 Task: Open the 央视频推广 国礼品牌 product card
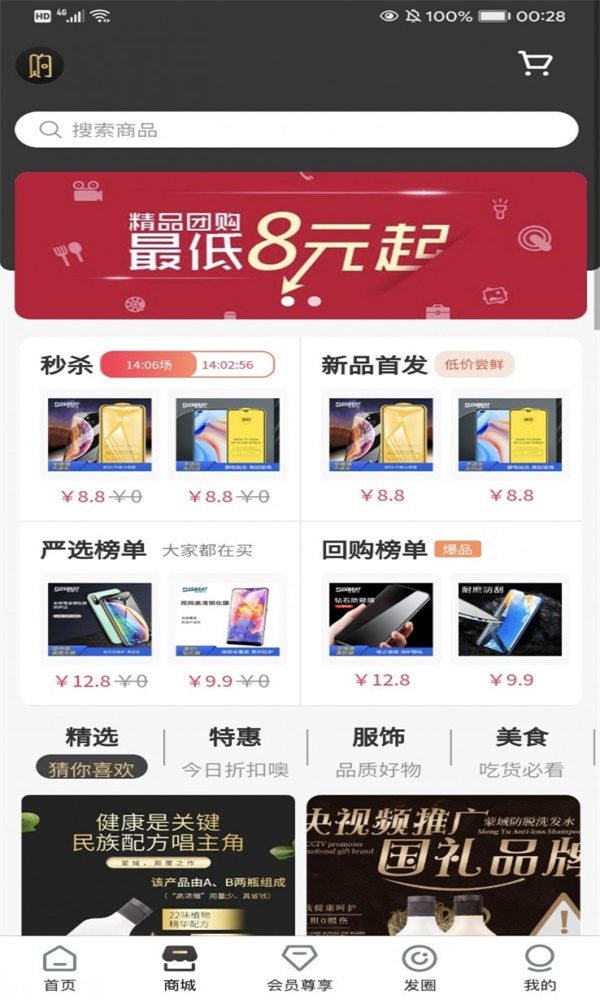[443, 865]
